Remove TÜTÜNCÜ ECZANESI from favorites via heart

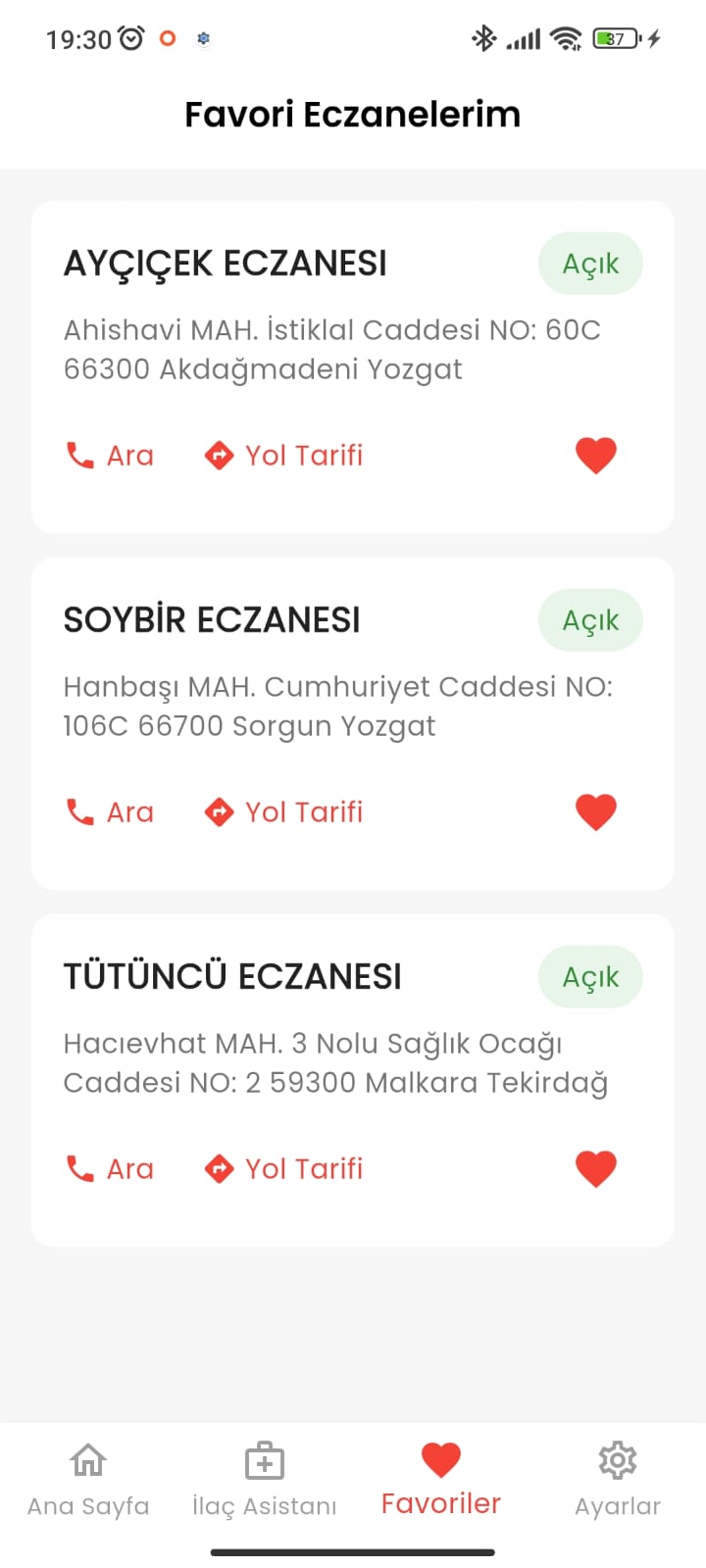pos(596,1167)
